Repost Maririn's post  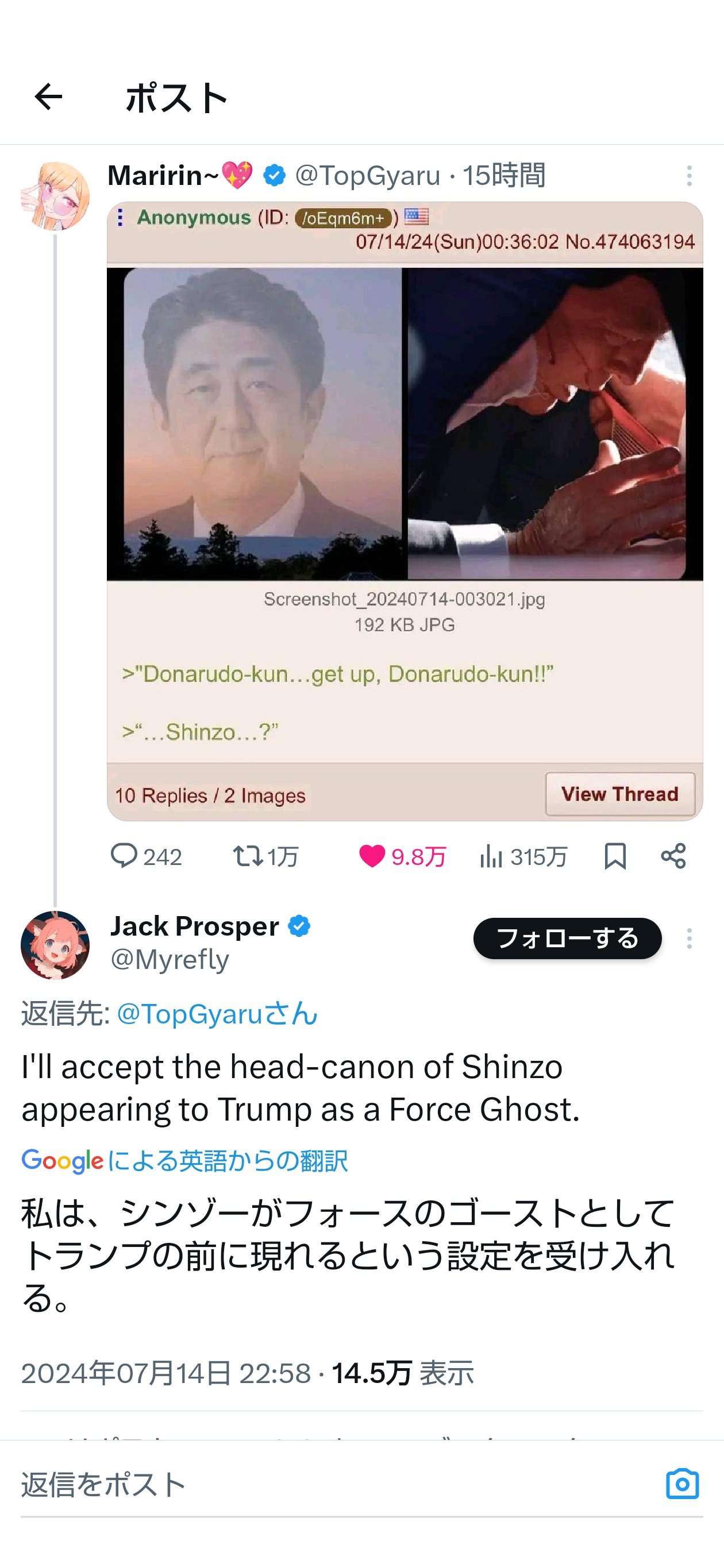[248, 856]
